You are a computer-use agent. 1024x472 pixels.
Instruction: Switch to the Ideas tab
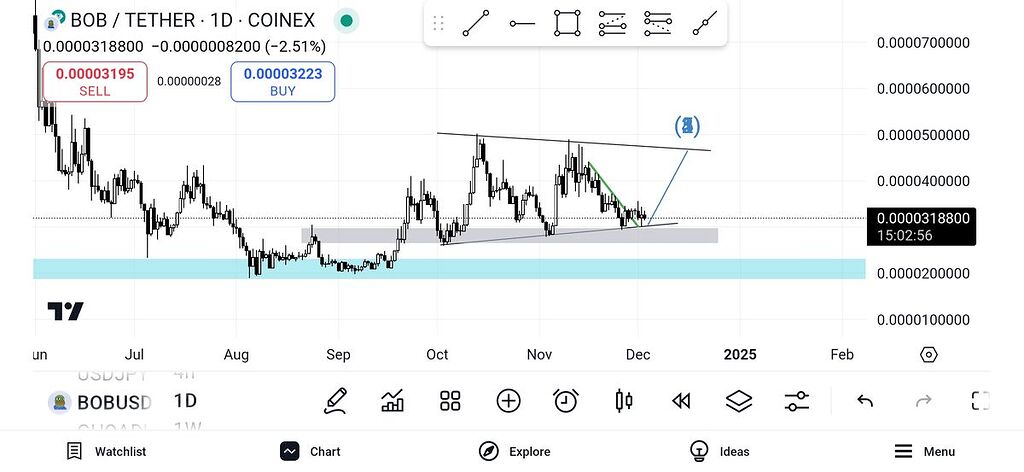click(720, 451)
